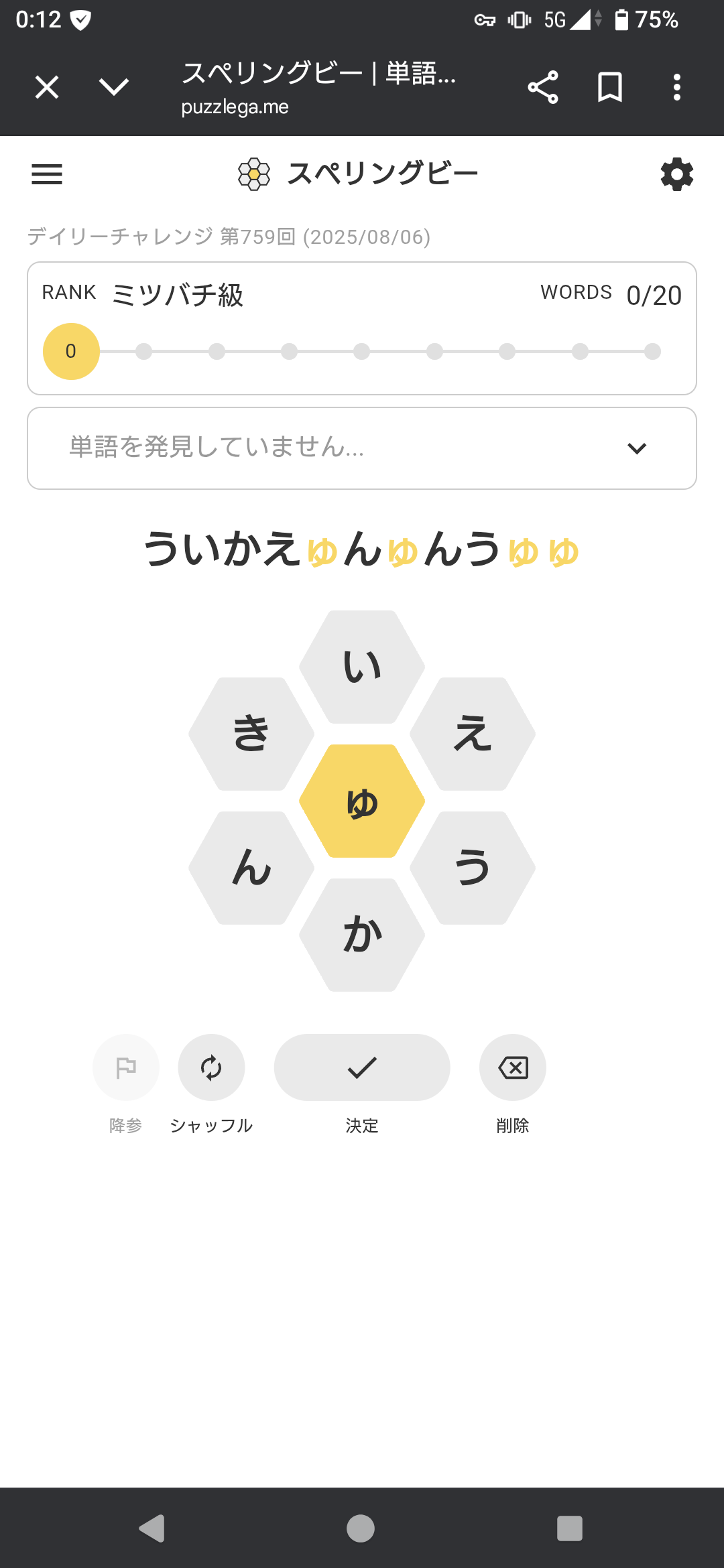Enter the う hexagon letter

point(473,868)
